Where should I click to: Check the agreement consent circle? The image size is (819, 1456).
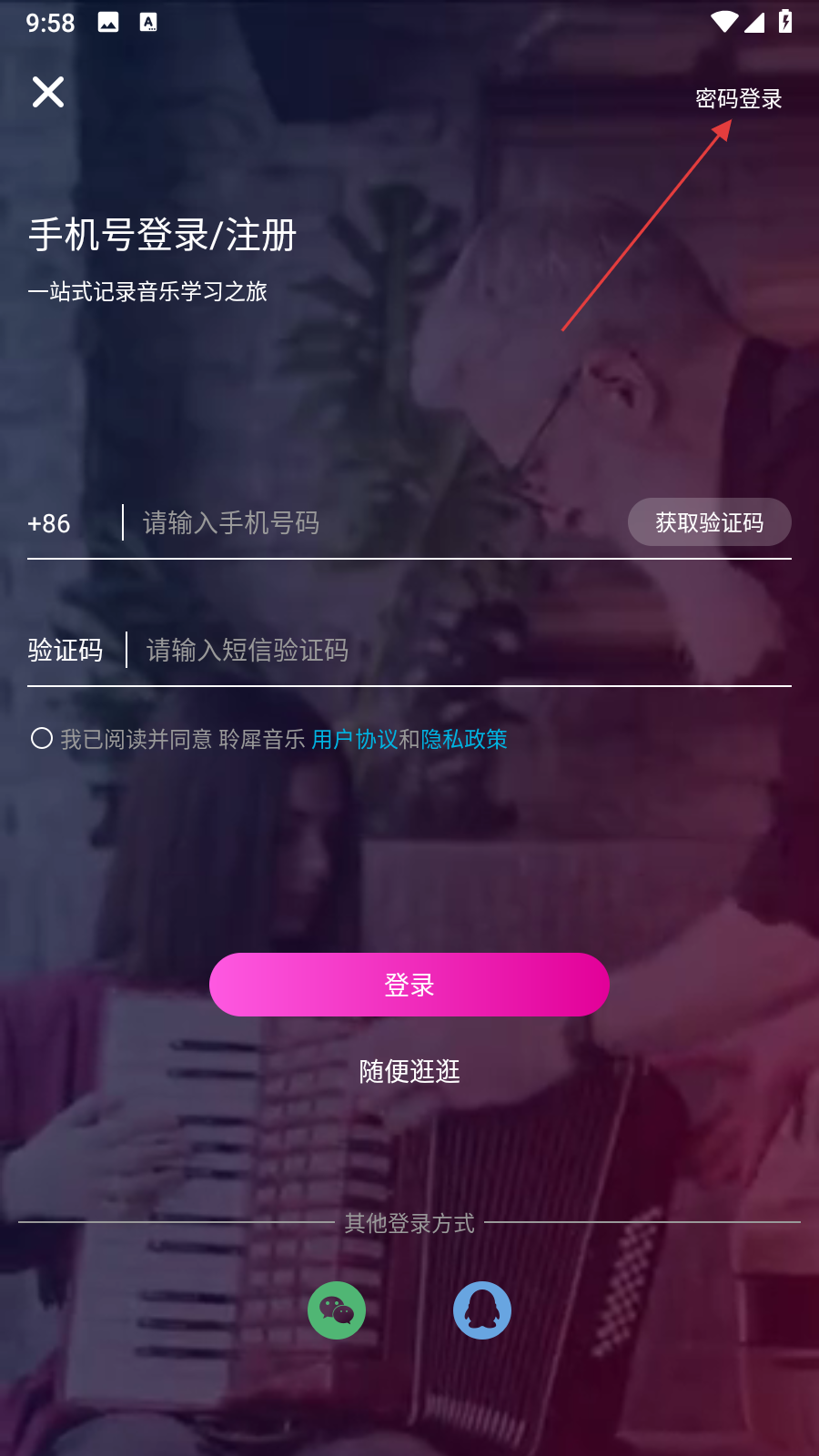[42, 738]
